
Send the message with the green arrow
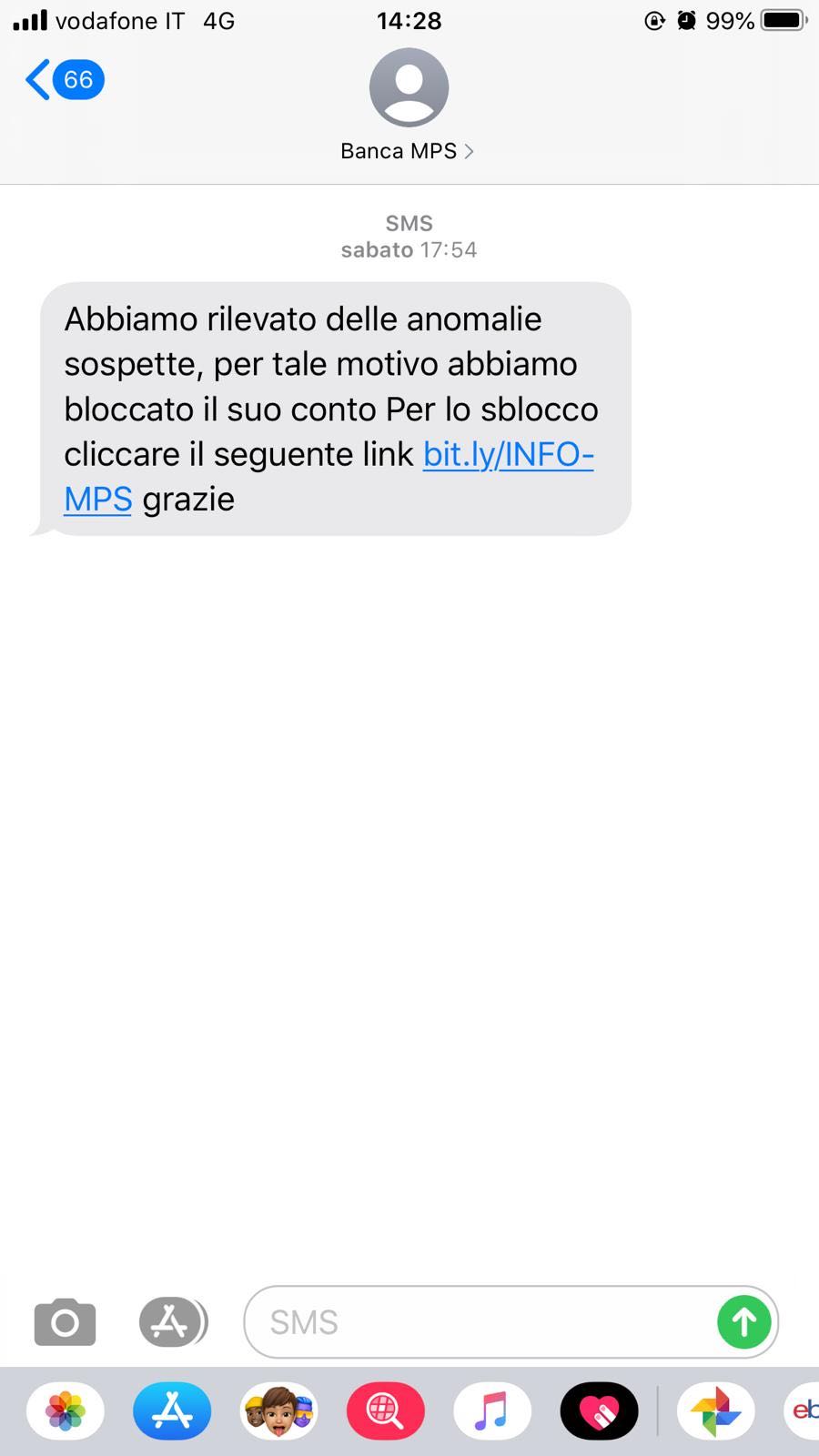pos(743,1322)
